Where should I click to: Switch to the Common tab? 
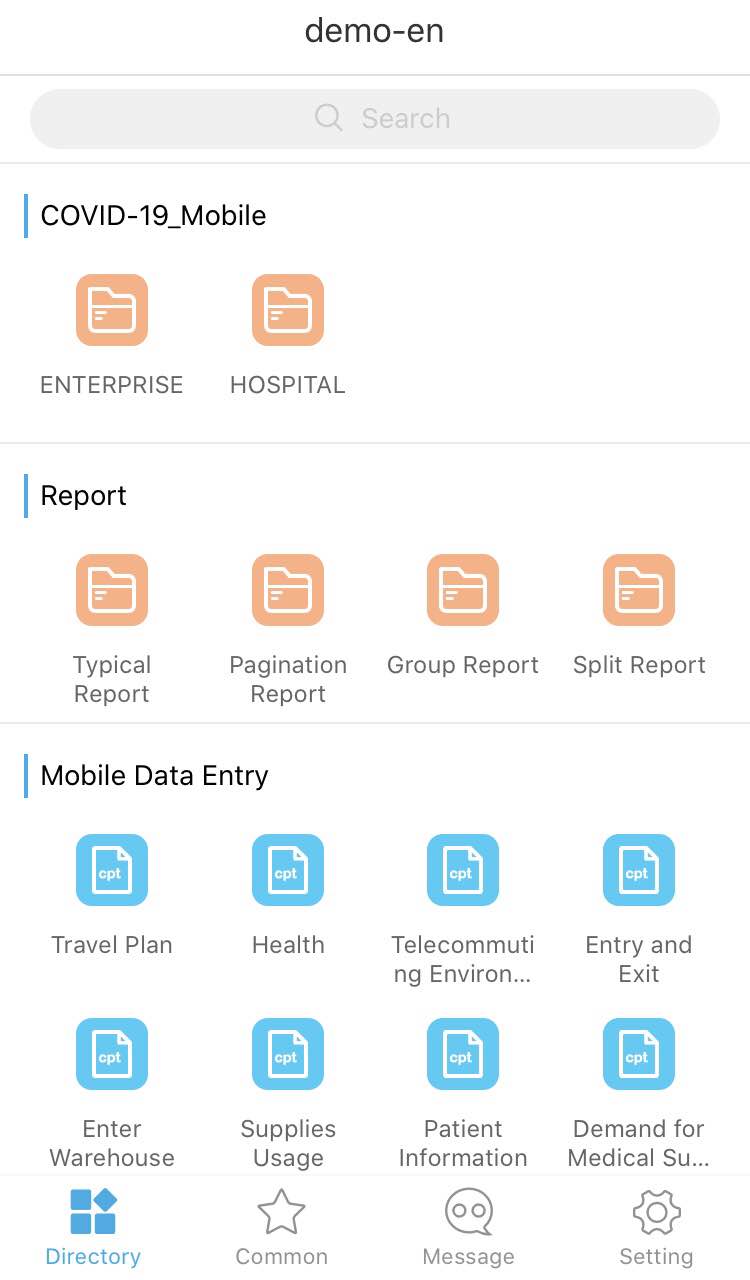[x=281, y=1225]
